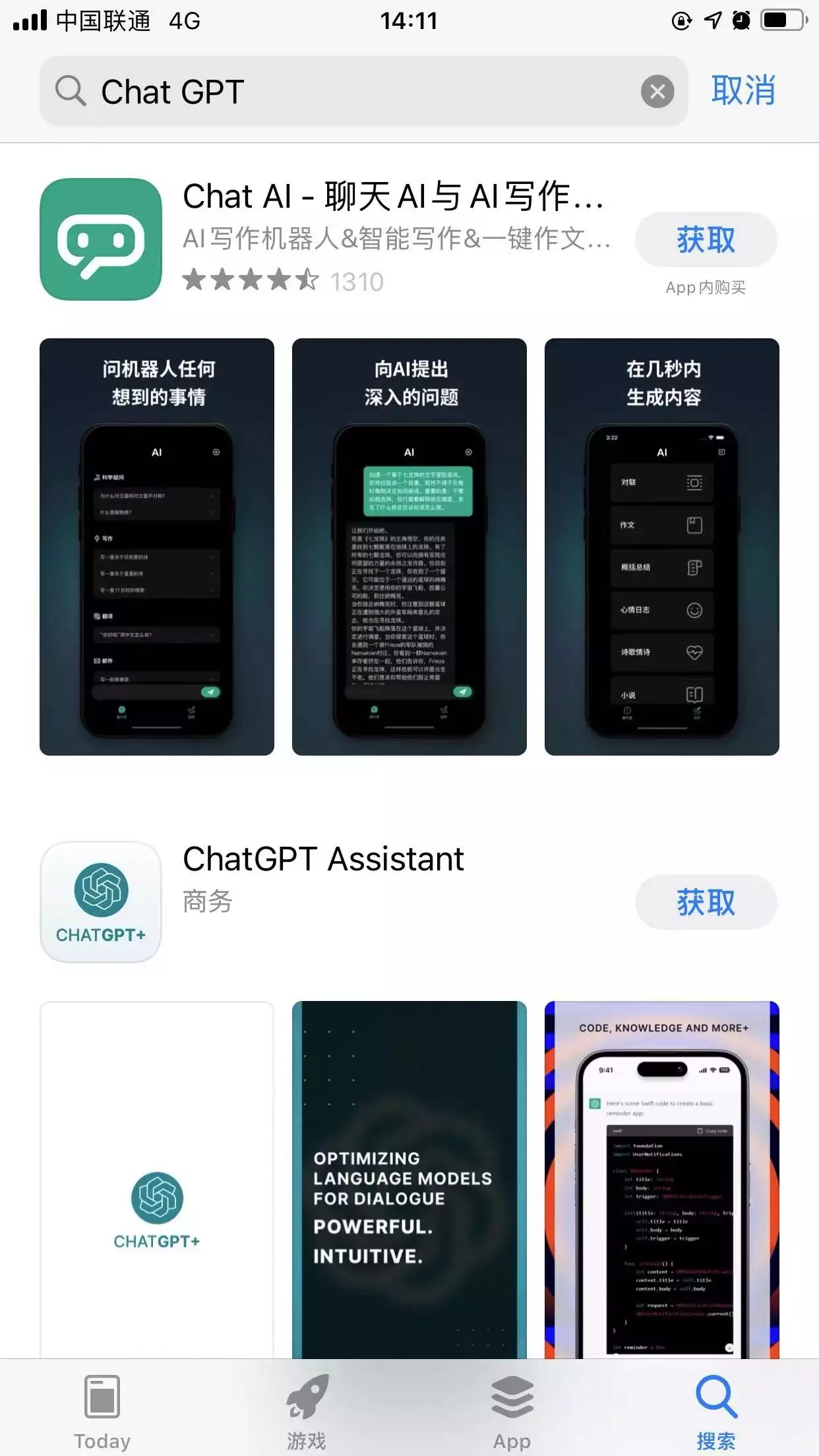This screenshot has width=819, height=1456.
Task: Get the ChatGPT Assistant app
Action: tap(705, 902)
